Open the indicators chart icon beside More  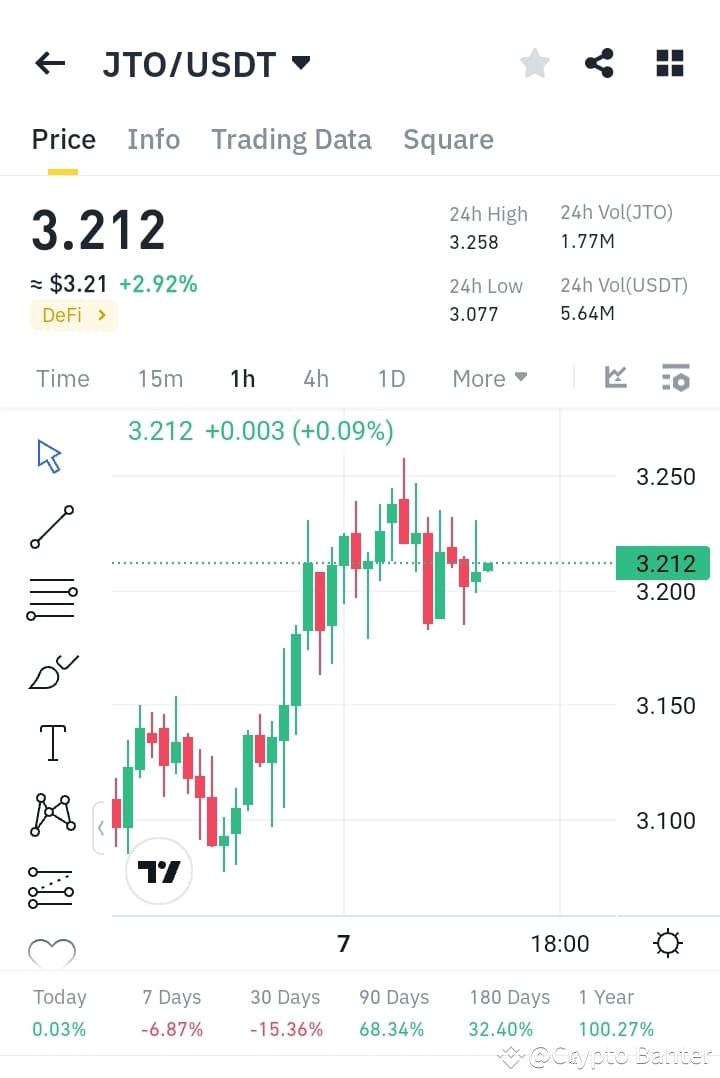pyautogui.click(x=616, y=378)
